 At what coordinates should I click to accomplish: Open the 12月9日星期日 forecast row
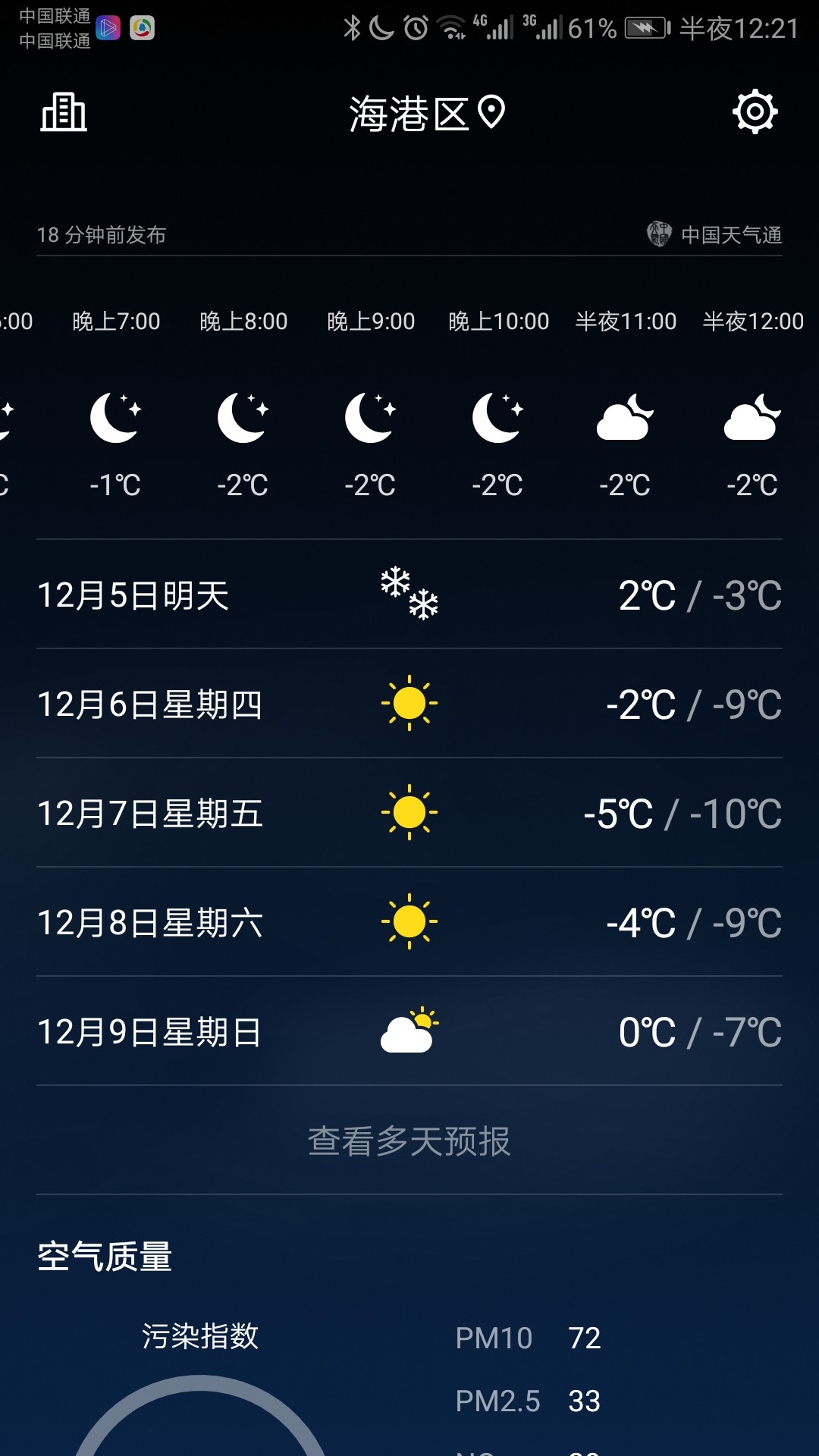[x=409, y=1031]
